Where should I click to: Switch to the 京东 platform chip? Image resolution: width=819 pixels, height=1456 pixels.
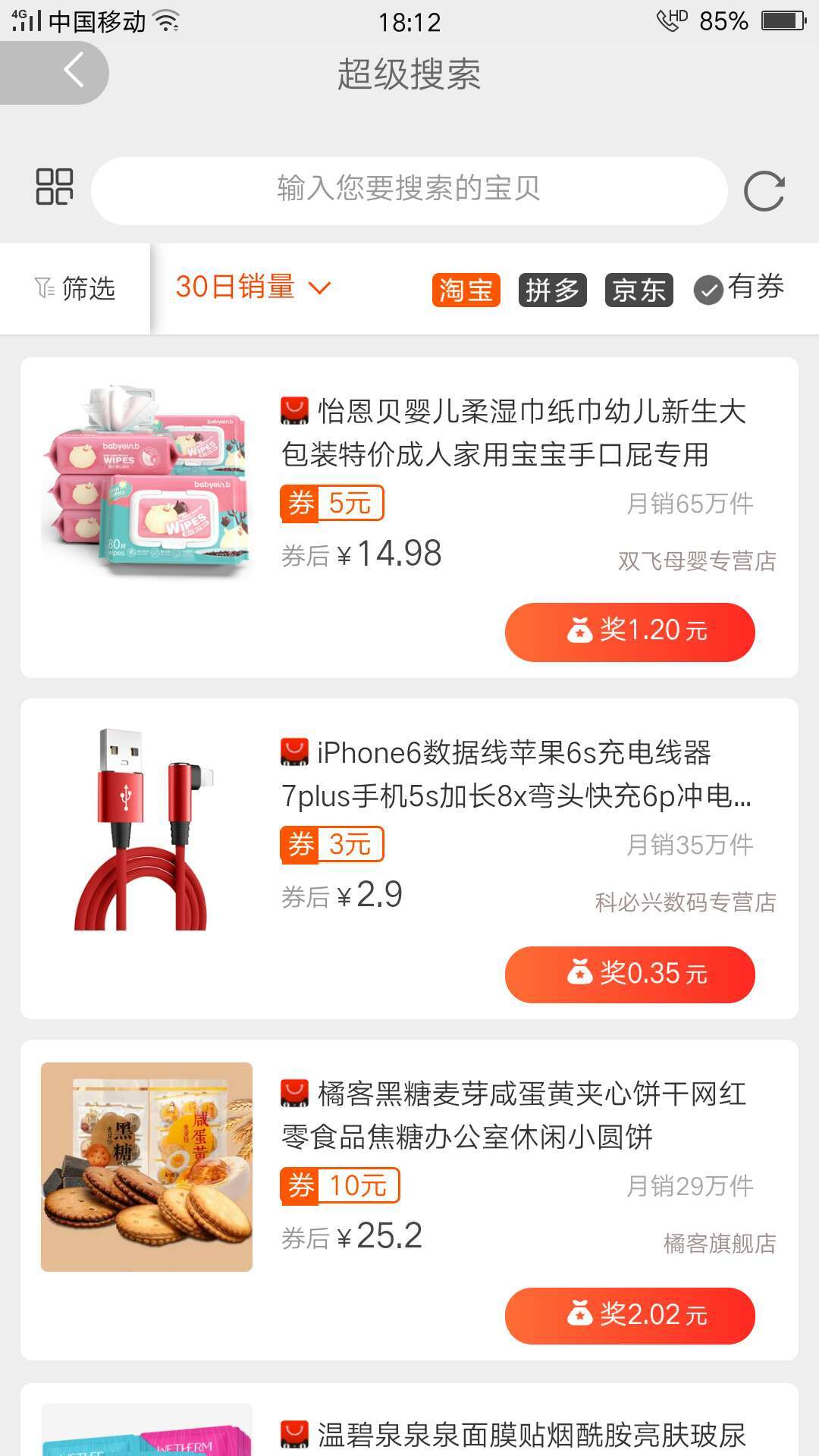coord(639,290)
